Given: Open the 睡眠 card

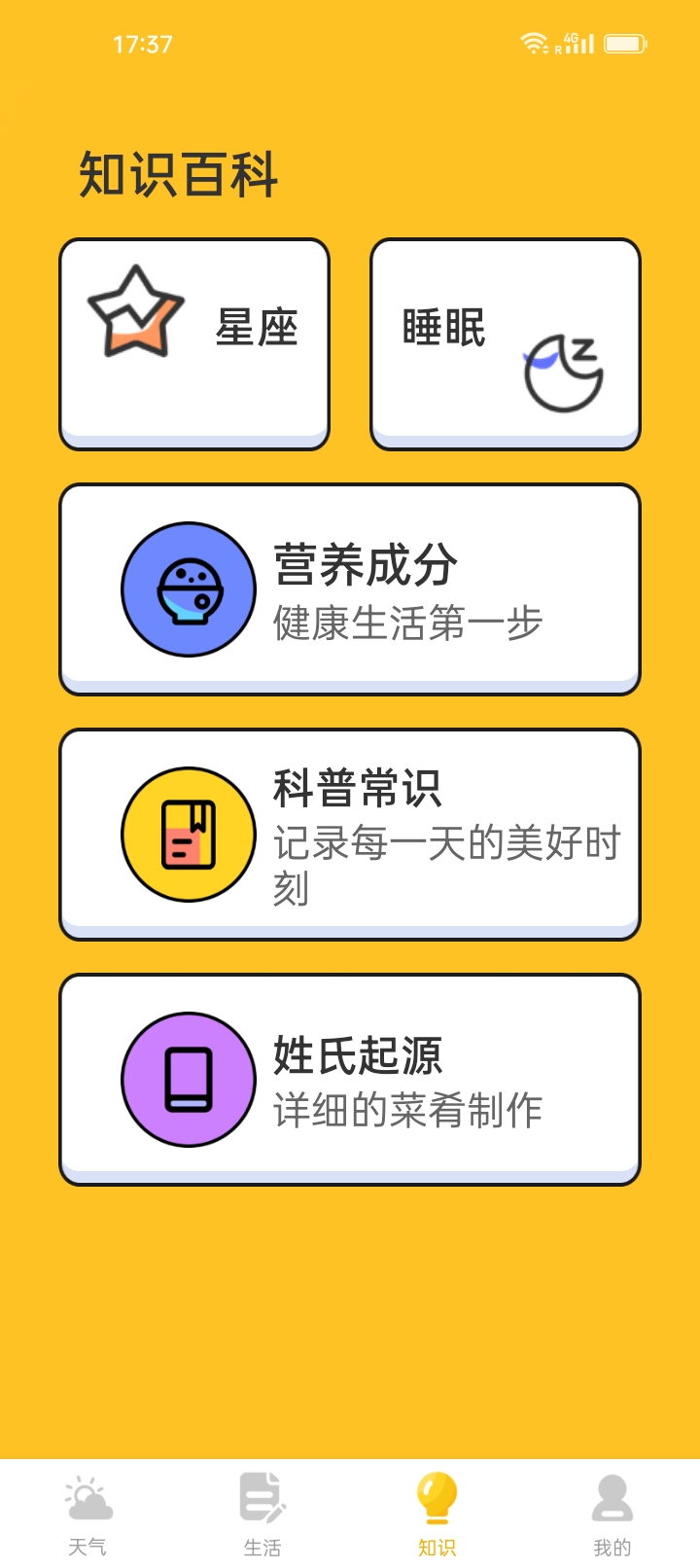Looking at the screenshot, I should click(x=506, y=342).
